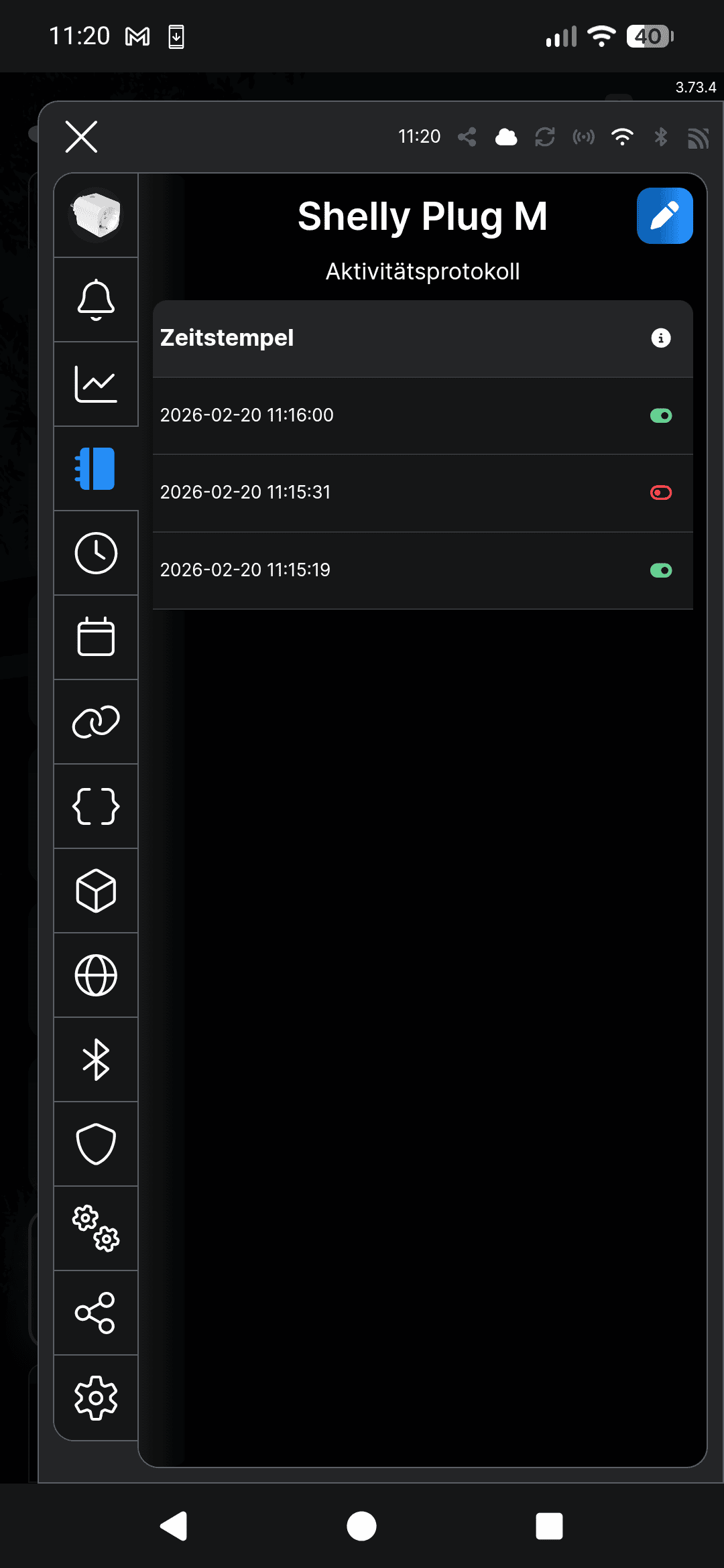This screenshot has height=1568, width=724.
Task: Open the consumption chart tab
Action: pos(96,384)
